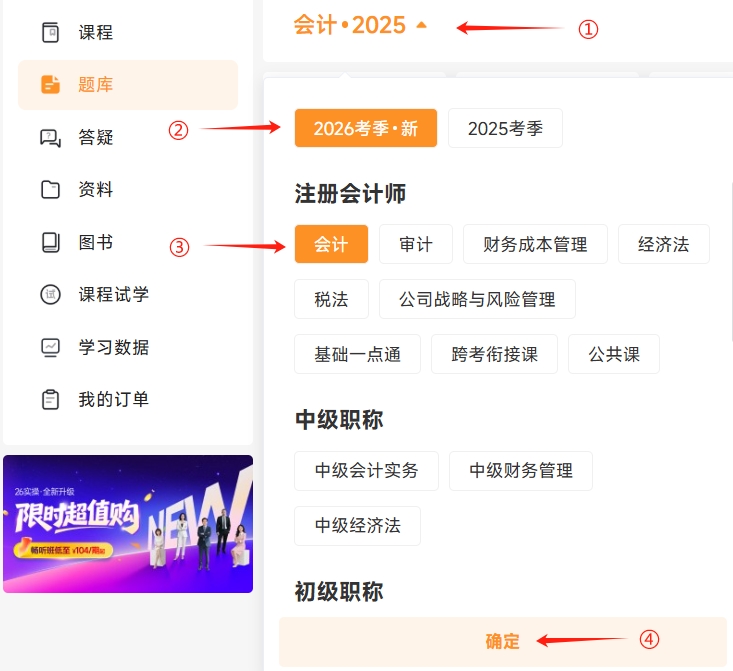Open 学习数据 in the sidebar
This screenshot has width=733, height=671.
click(x=113, y=347)
